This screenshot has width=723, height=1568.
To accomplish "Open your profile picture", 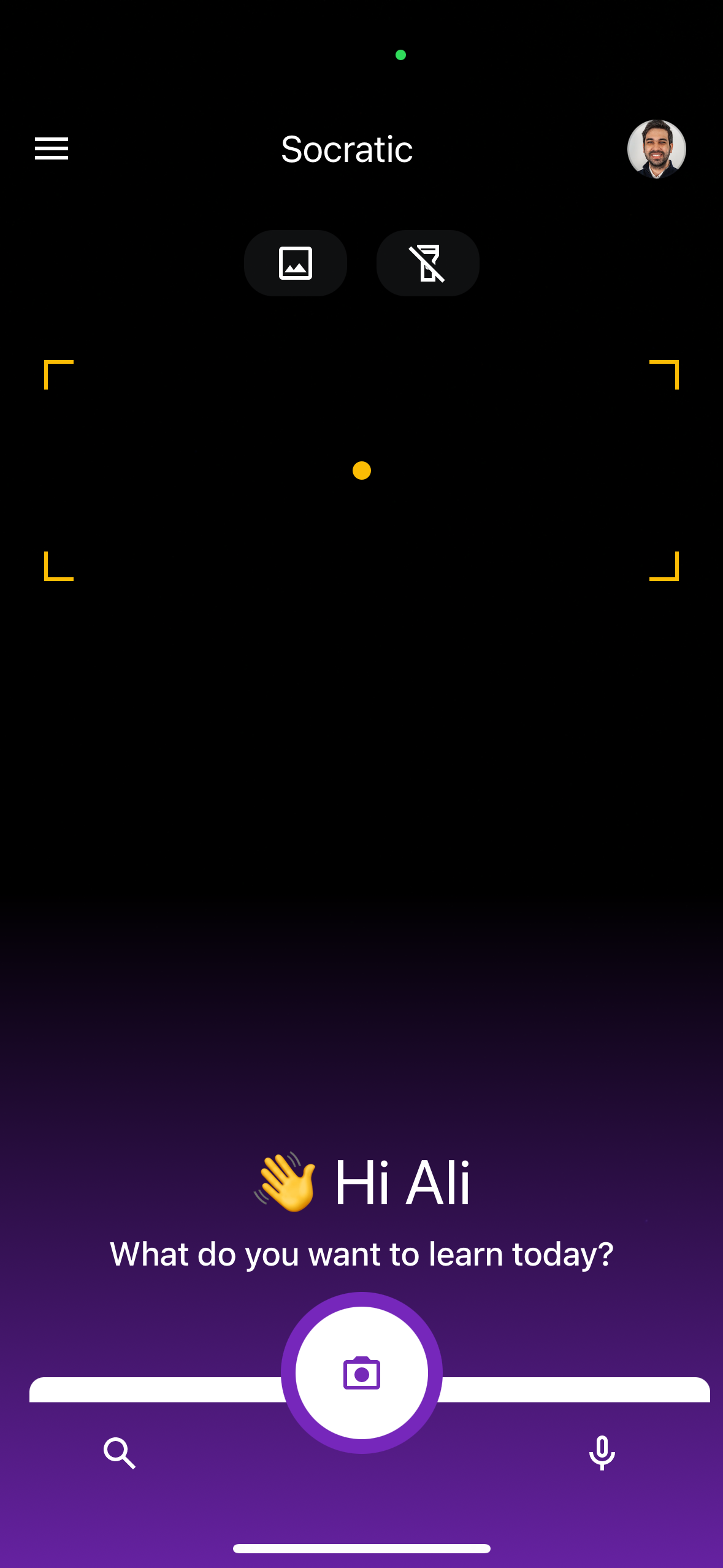I will [657, 147].
